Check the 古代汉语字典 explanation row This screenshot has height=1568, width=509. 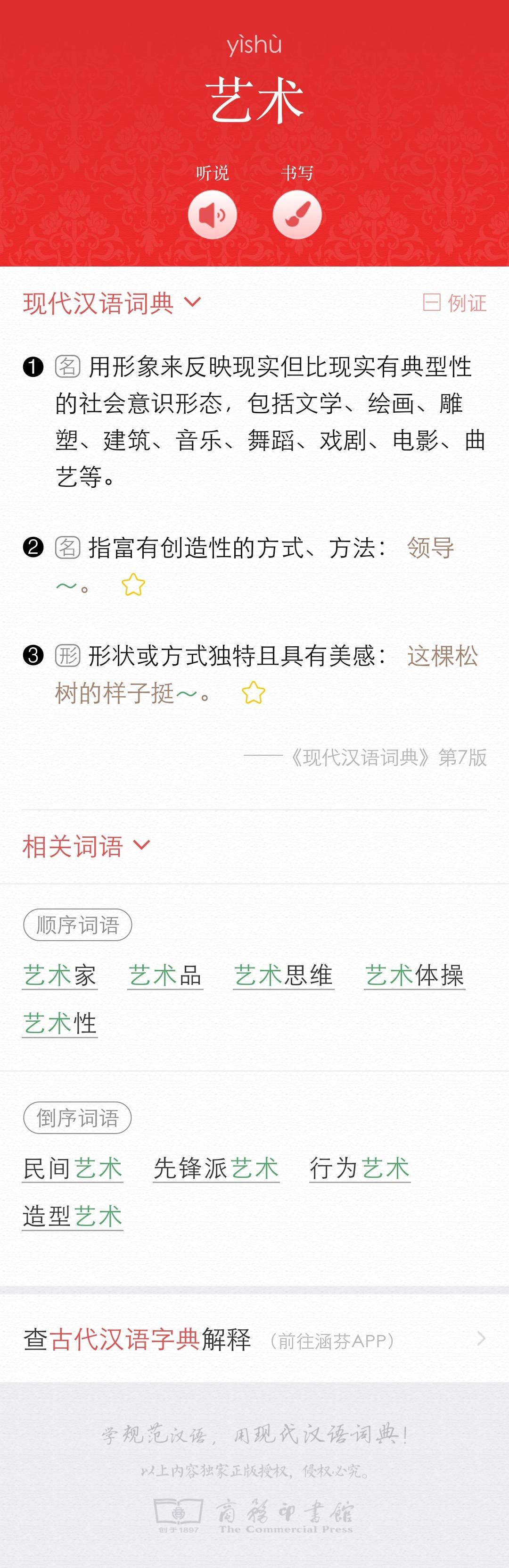click(254, 1340)
